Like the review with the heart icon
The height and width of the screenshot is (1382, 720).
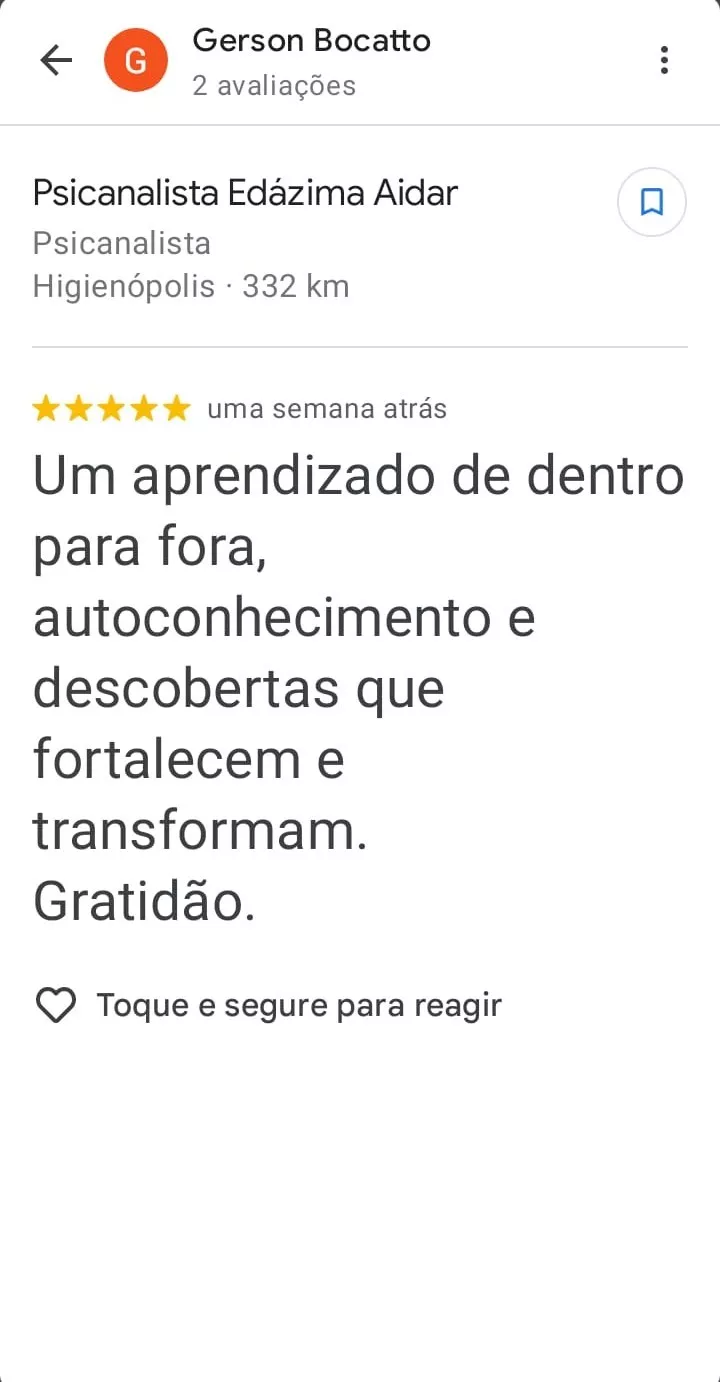pos(56,1005)
